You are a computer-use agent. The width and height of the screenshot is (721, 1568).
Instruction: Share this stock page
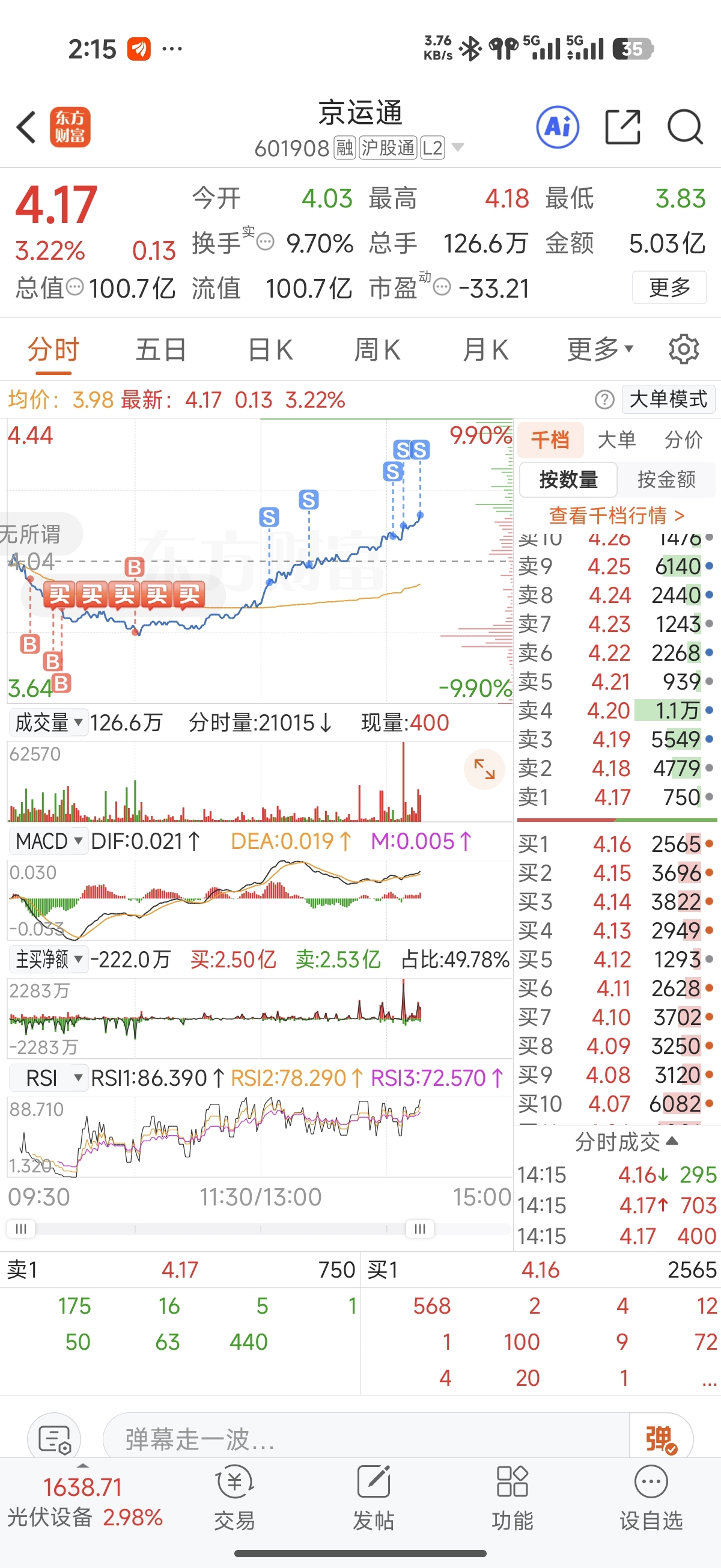click(x=623, y=127)
